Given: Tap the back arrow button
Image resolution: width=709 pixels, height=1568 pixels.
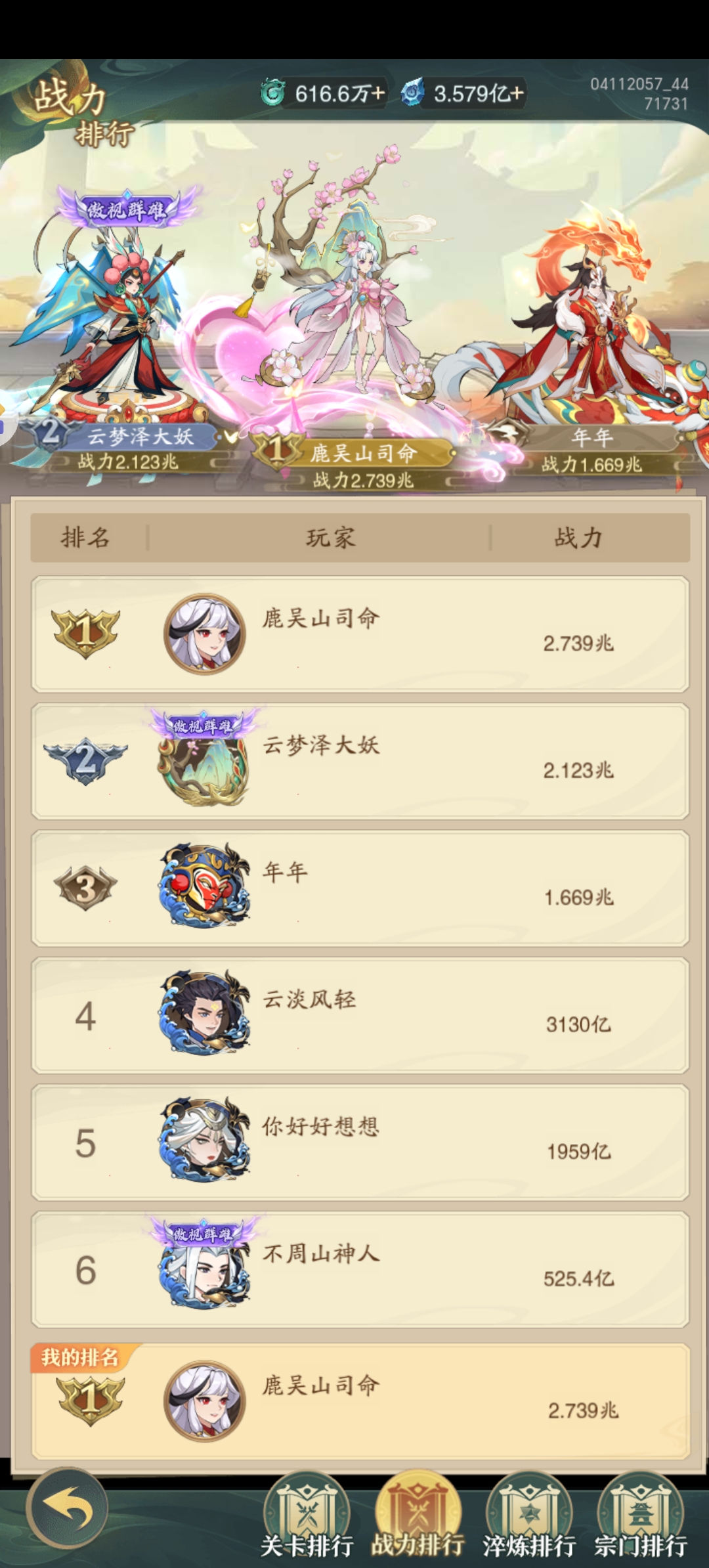Looking at the screenshot, I should 67,1508.
